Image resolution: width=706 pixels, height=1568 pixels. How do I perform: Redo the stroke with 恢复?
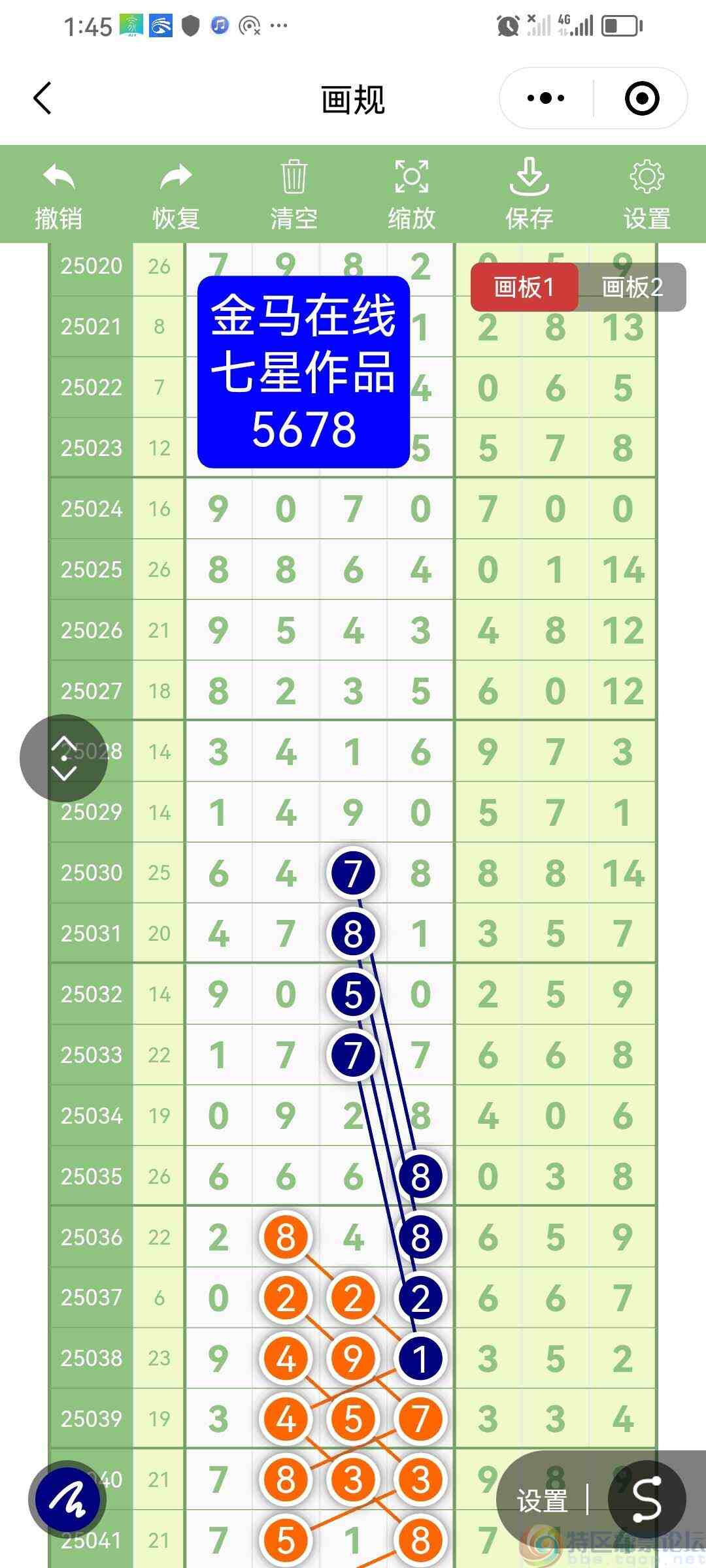tap(176, 195)
